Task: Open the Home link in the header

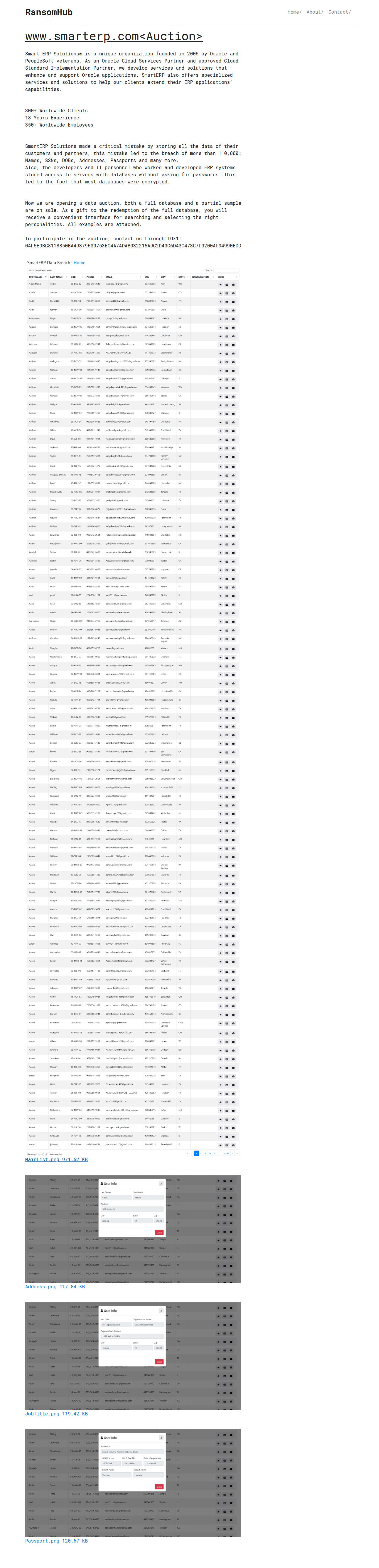Action: coord(293,12)
